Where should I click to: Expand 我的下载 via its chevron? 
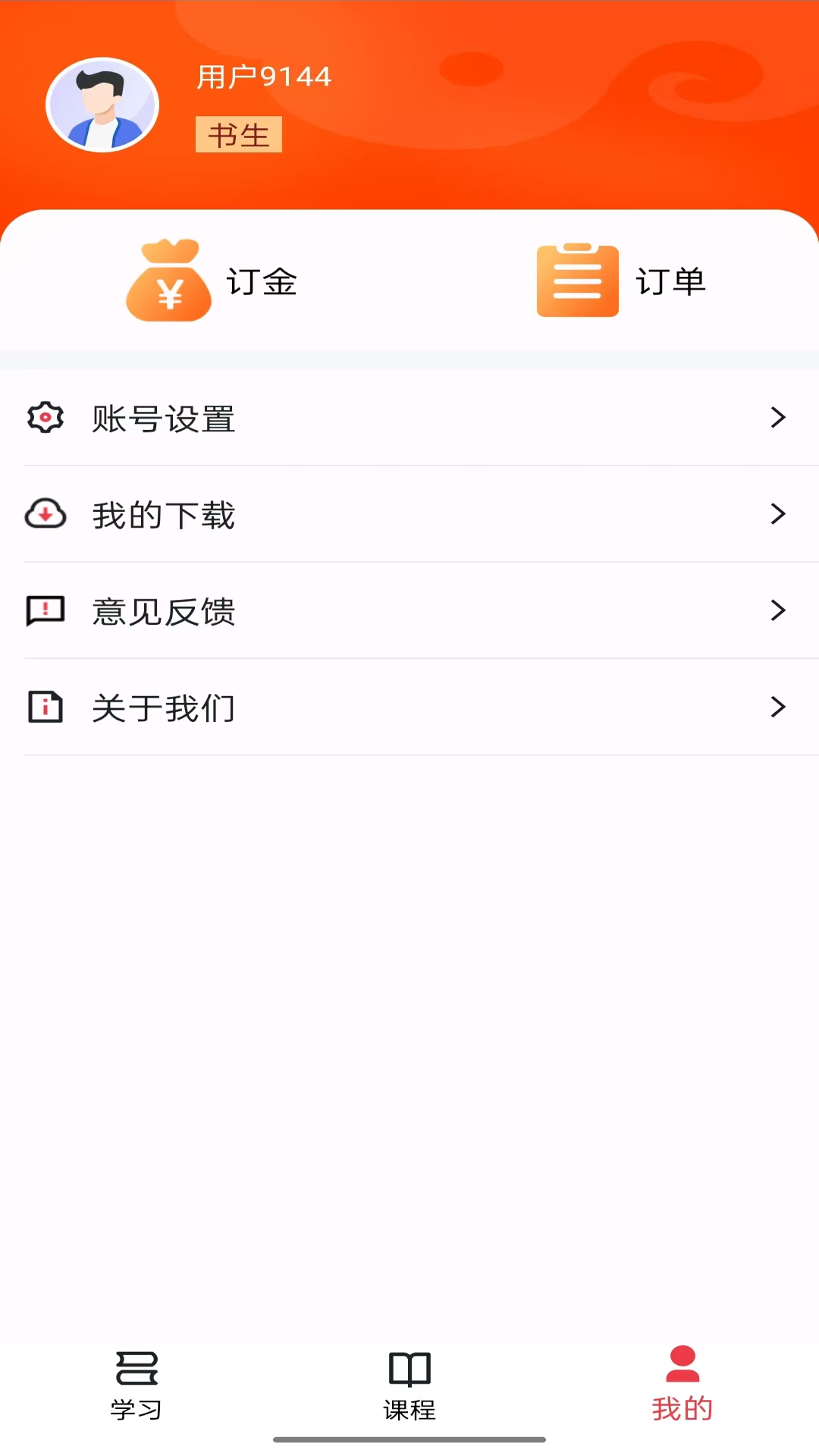coord(777,514)
